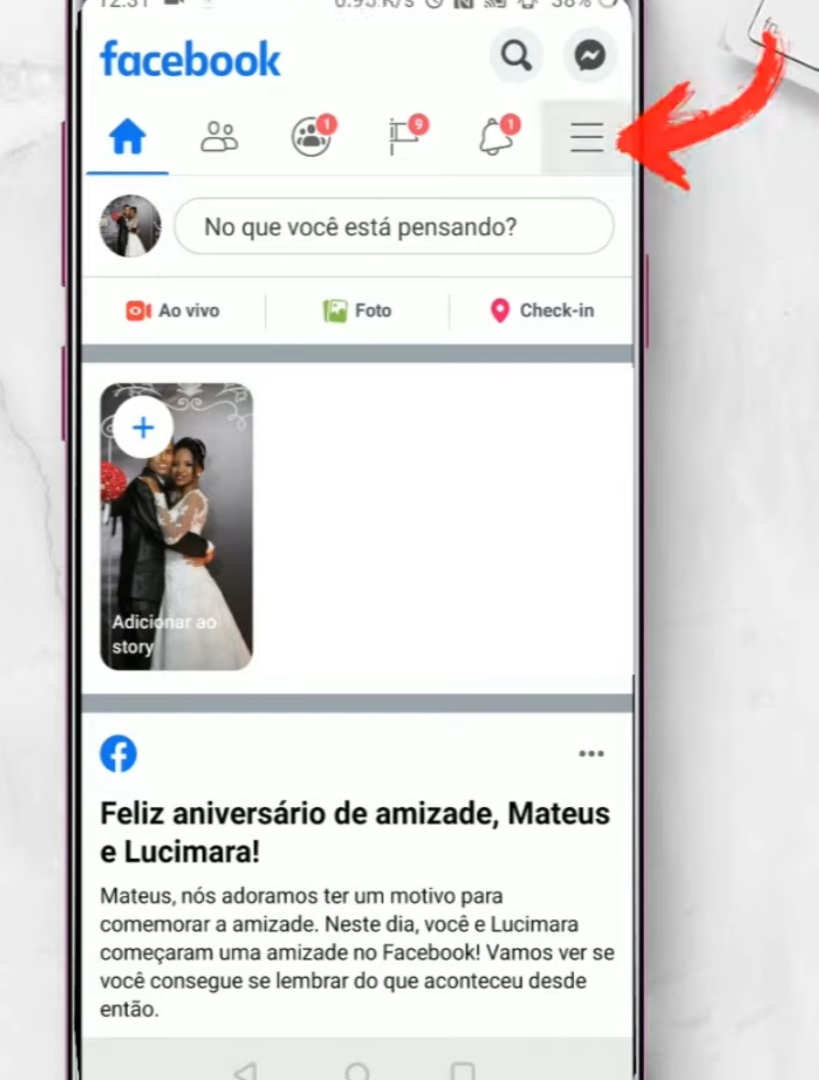Choose Check-in for a new post
Screen dimensions: 819x1080
[542, 311]
